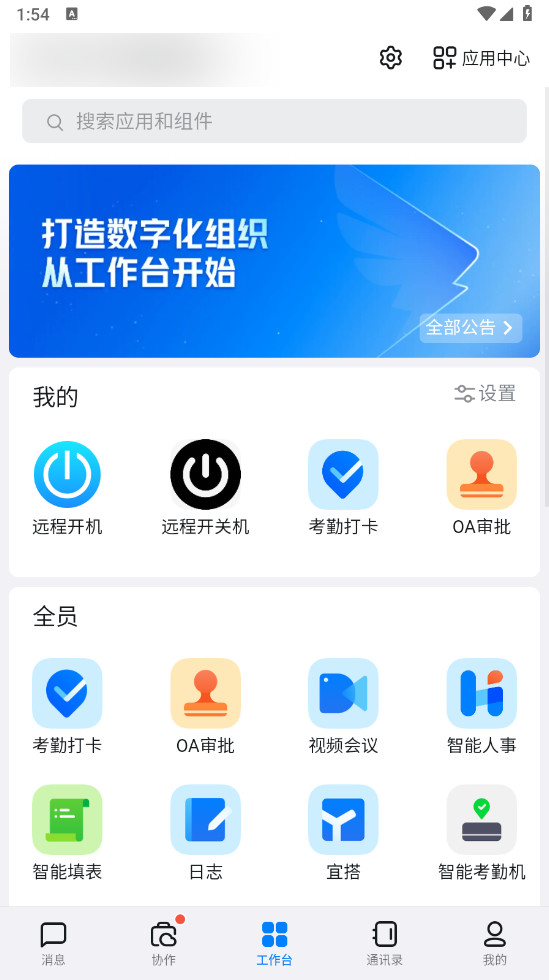Open 视频会议 video meeting
Viewport: 549px width, 980px height.
[x=343, y=706]
